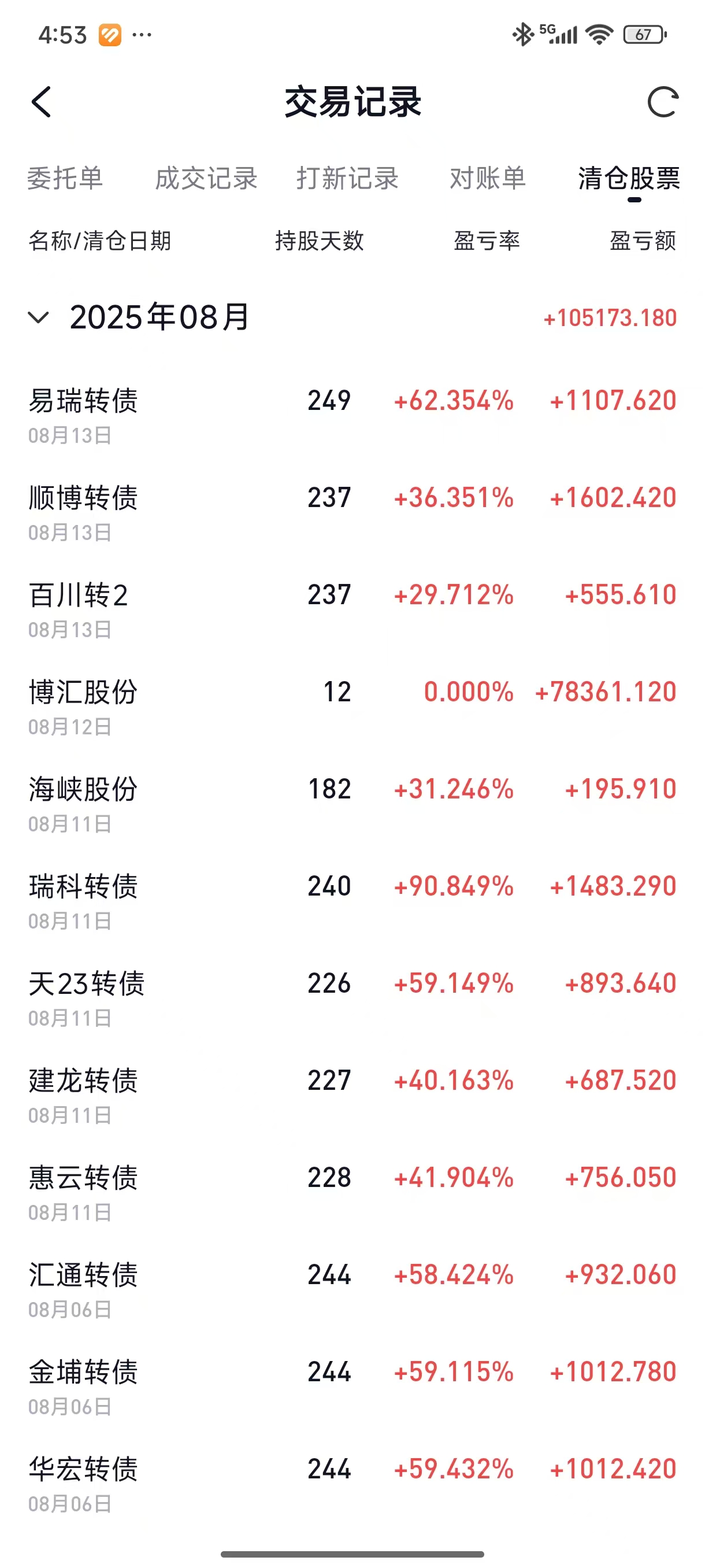The height and width of the screenshot is (1568, 705).
Task: Refresh the trading records
Action: click(662, 102)
